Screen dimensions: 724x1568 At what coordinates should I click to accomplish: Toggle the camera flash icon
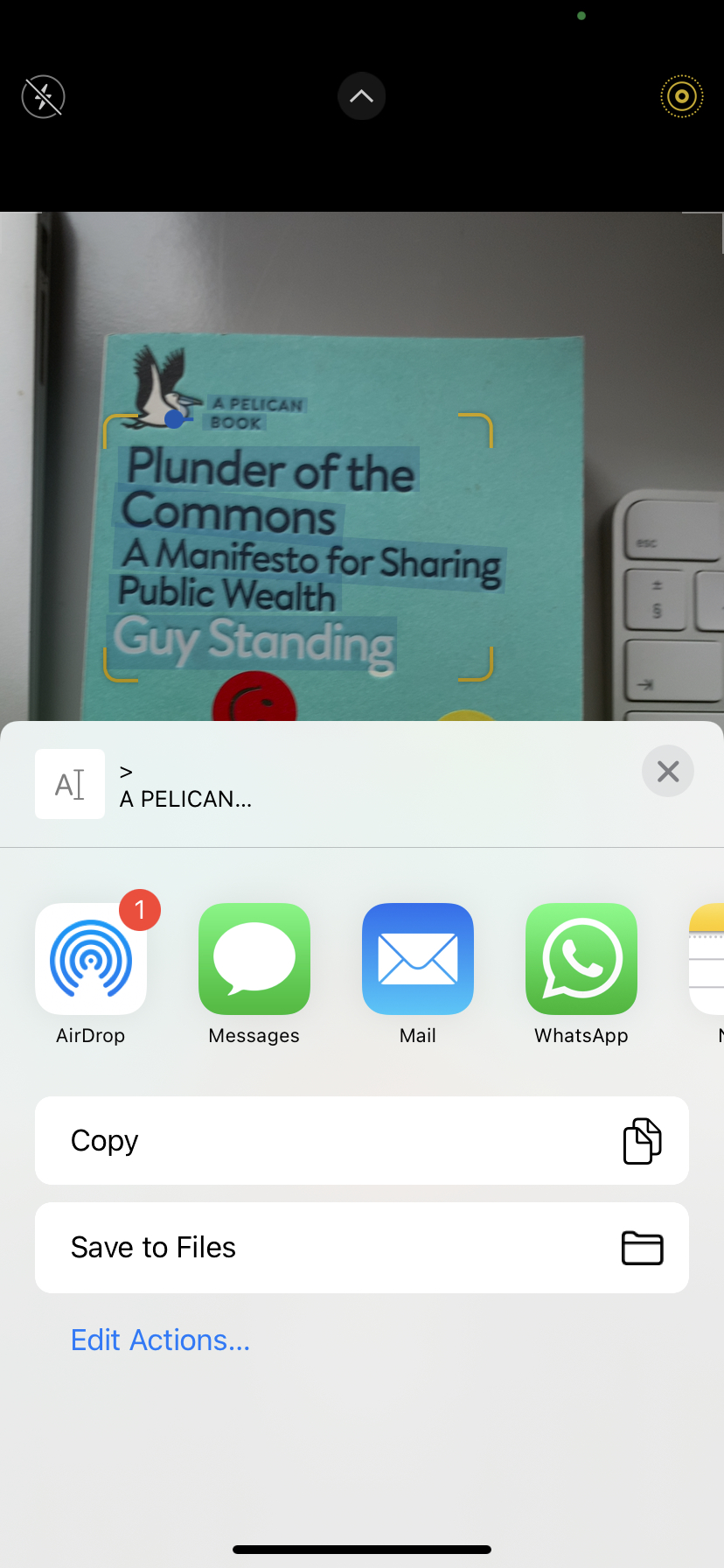pyautogui.click(x=43, y=96)
